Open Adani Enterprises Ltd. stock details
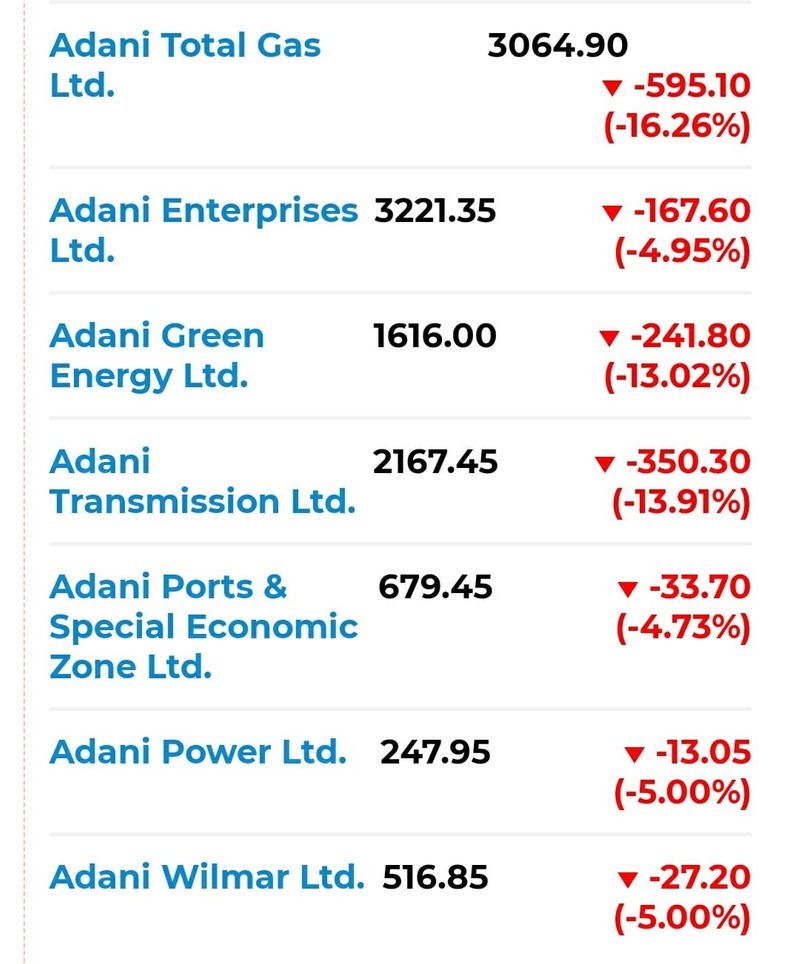Viewport: 800px width, 964px height. tap(203, 211)
